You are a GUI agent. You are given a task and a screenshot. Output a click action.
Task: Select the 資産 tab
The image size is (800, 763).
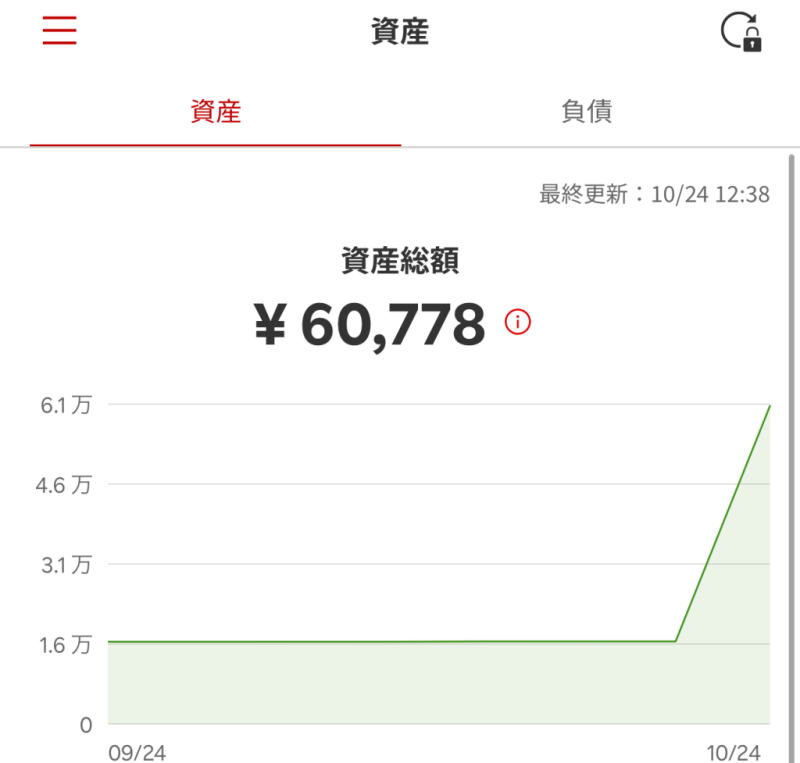[x=216, y=111]
